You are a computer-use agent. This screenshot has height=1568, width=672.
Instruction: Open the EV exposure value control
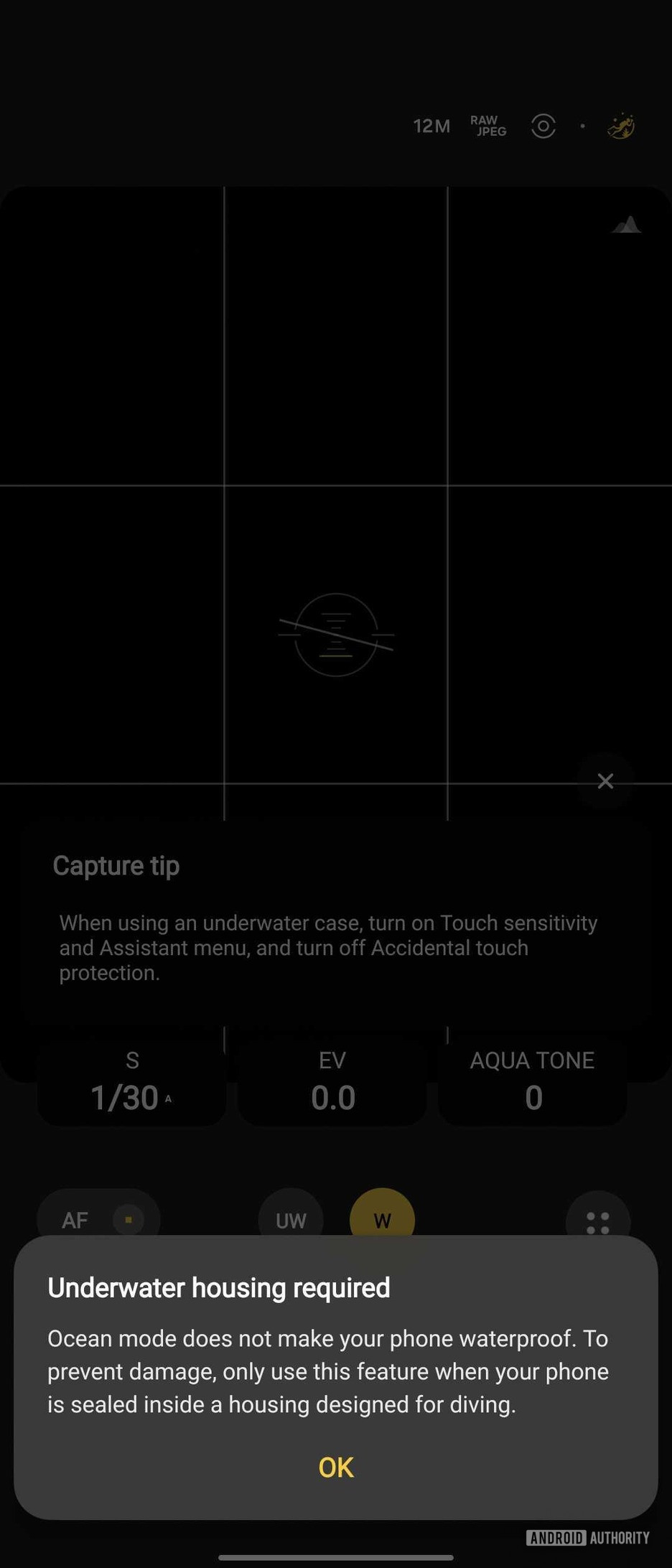(332, 1081)
